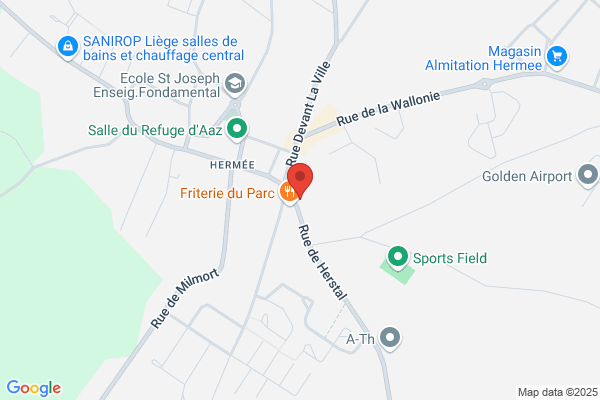
Task: Open the Ecole St Joseph school marker
Action: point(235,85)
